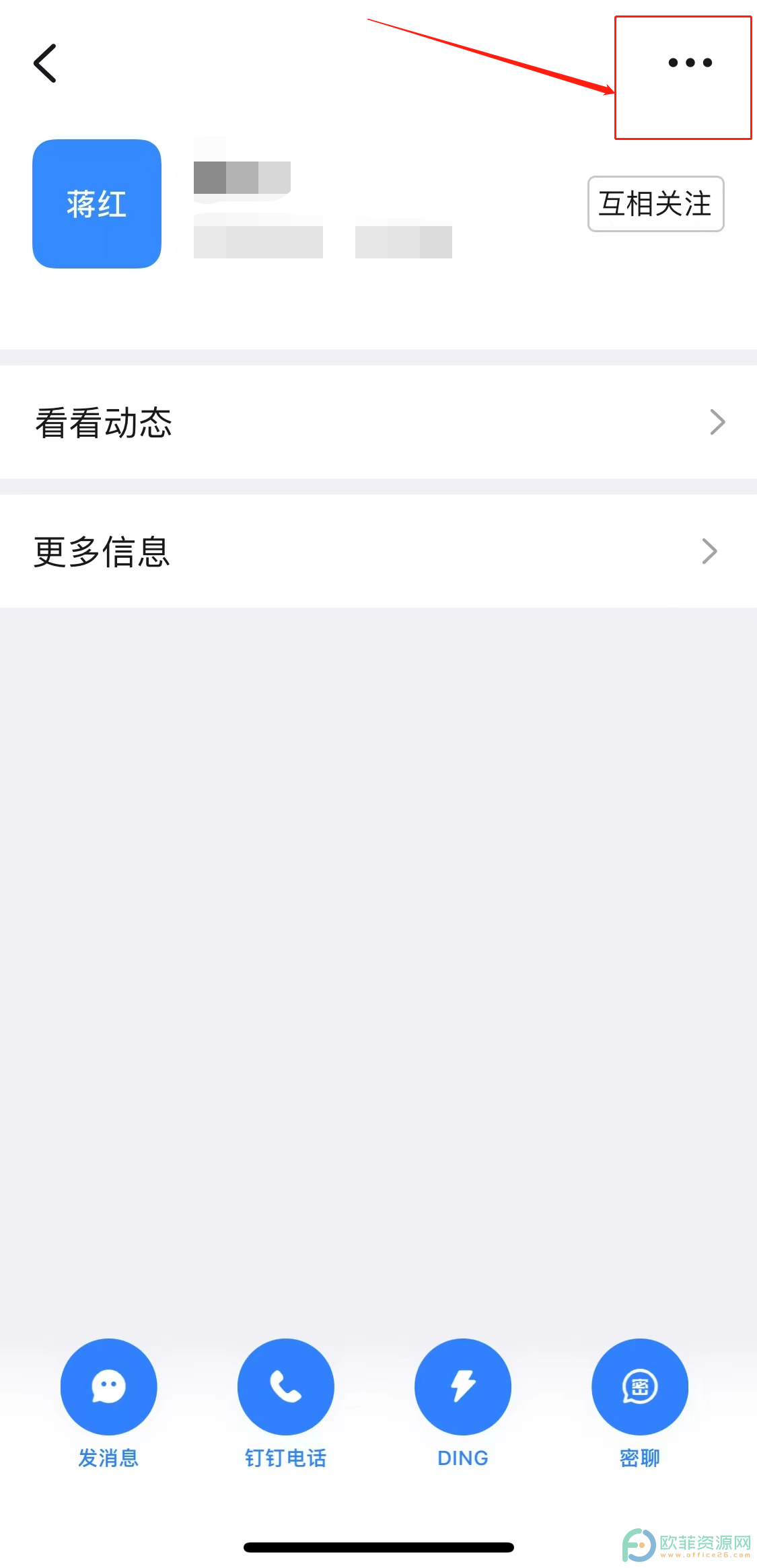
Task: Tap the 互相关注 follow button
Action: click(655, 204)
